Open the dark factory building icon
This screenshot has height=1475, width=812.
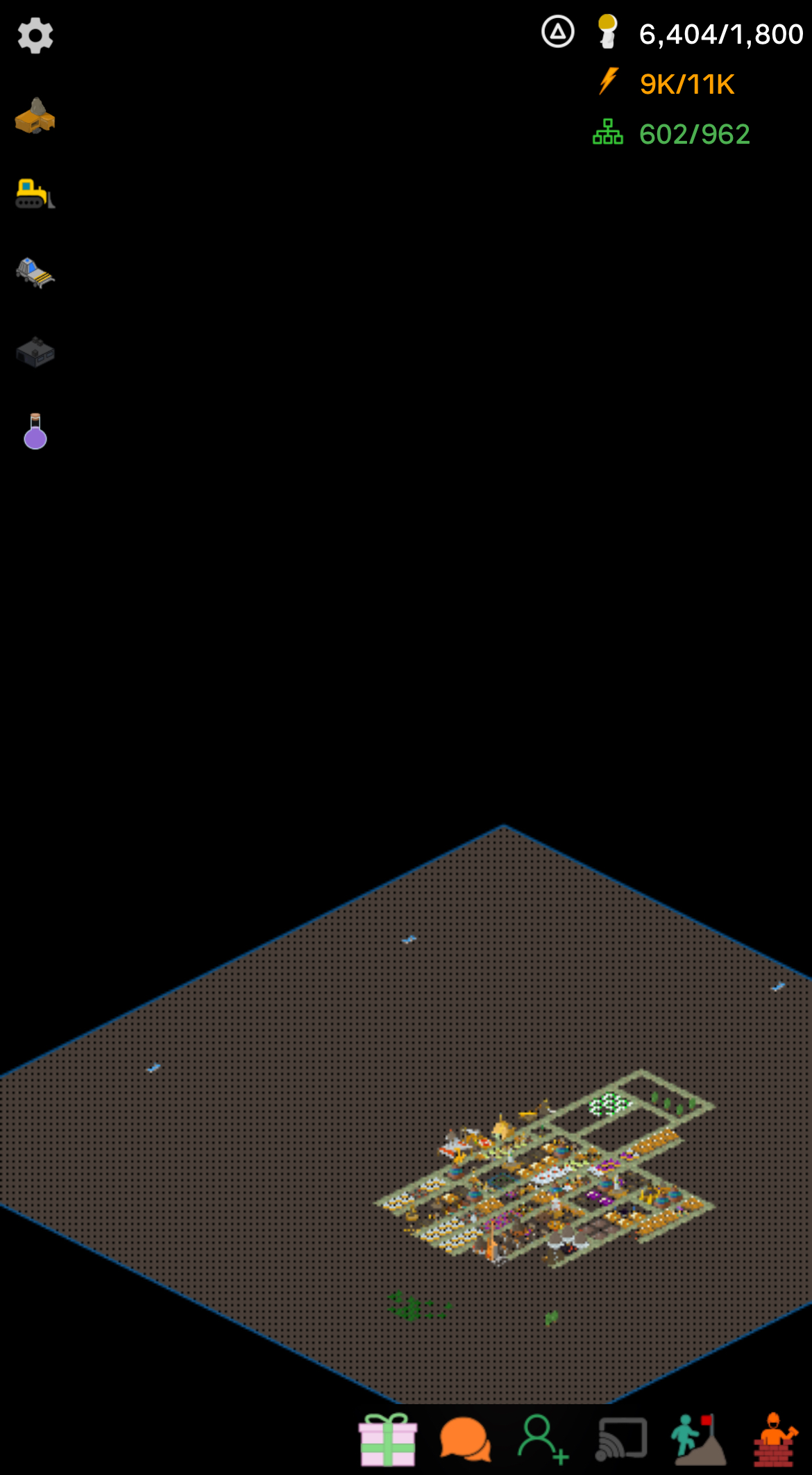click(35, 352)
